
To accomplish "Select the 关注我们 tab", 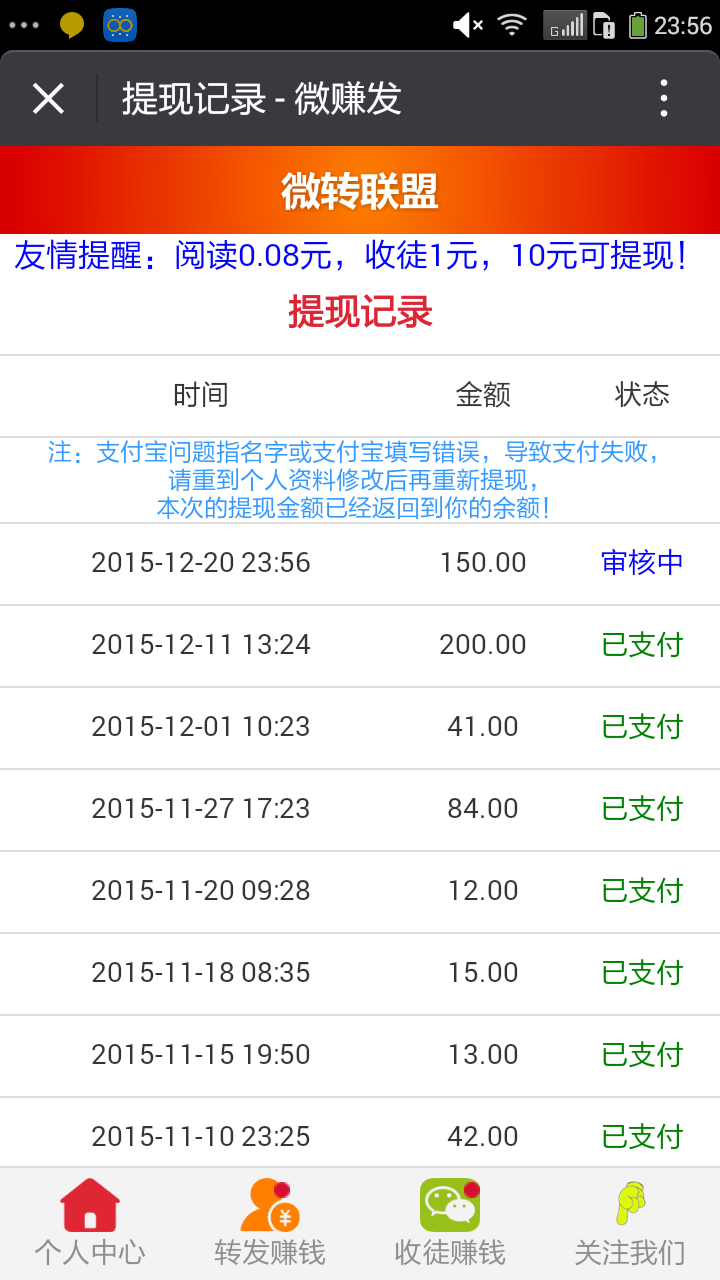I will (x=630, y=1223).
